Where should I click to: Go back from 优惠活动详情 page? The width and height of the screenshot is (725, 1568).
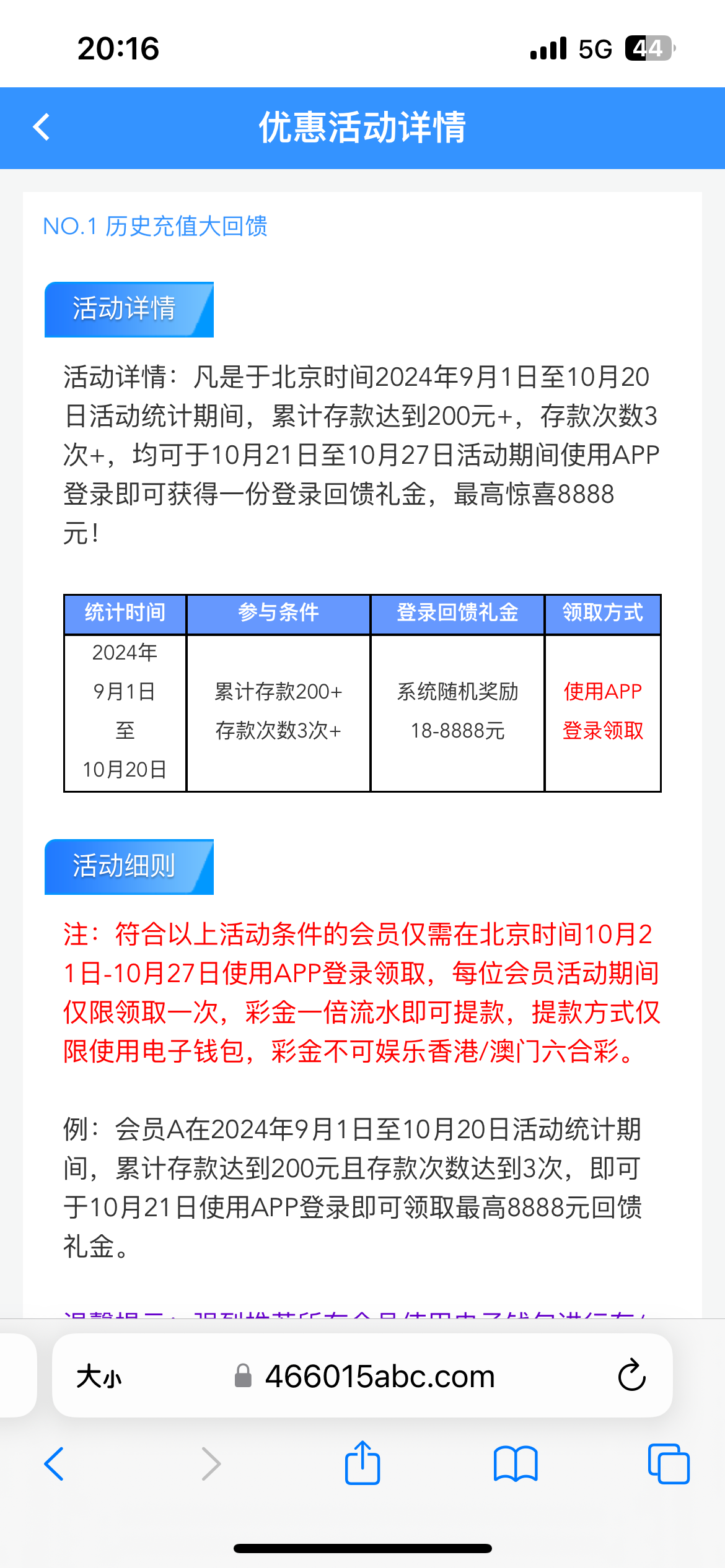[x=42, y=128]
